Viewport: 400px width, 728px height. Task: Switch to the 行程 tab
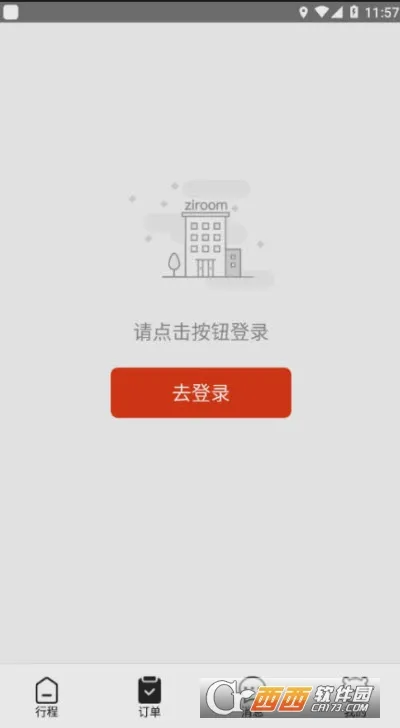point(47,696)
